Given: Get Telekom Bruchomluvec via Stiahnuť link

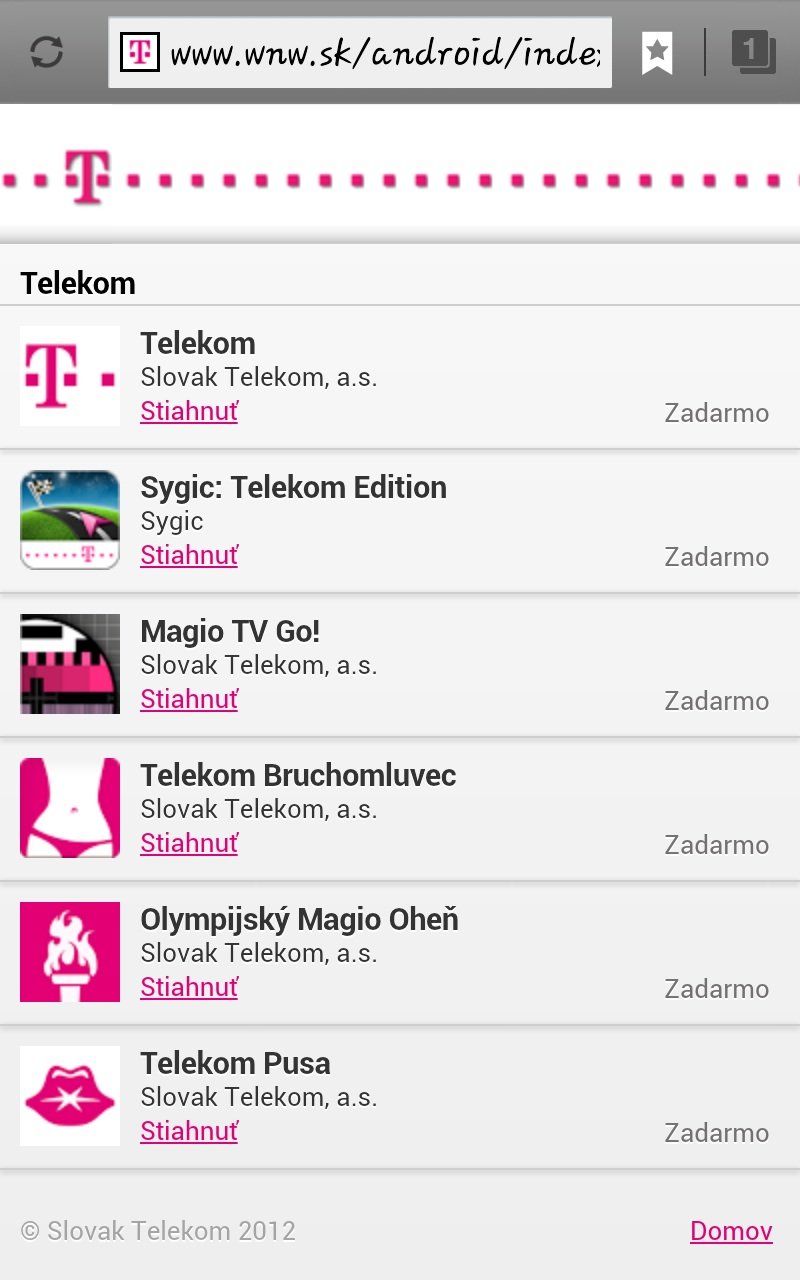Looking at the screenshot, I should (x=189, y=843).
